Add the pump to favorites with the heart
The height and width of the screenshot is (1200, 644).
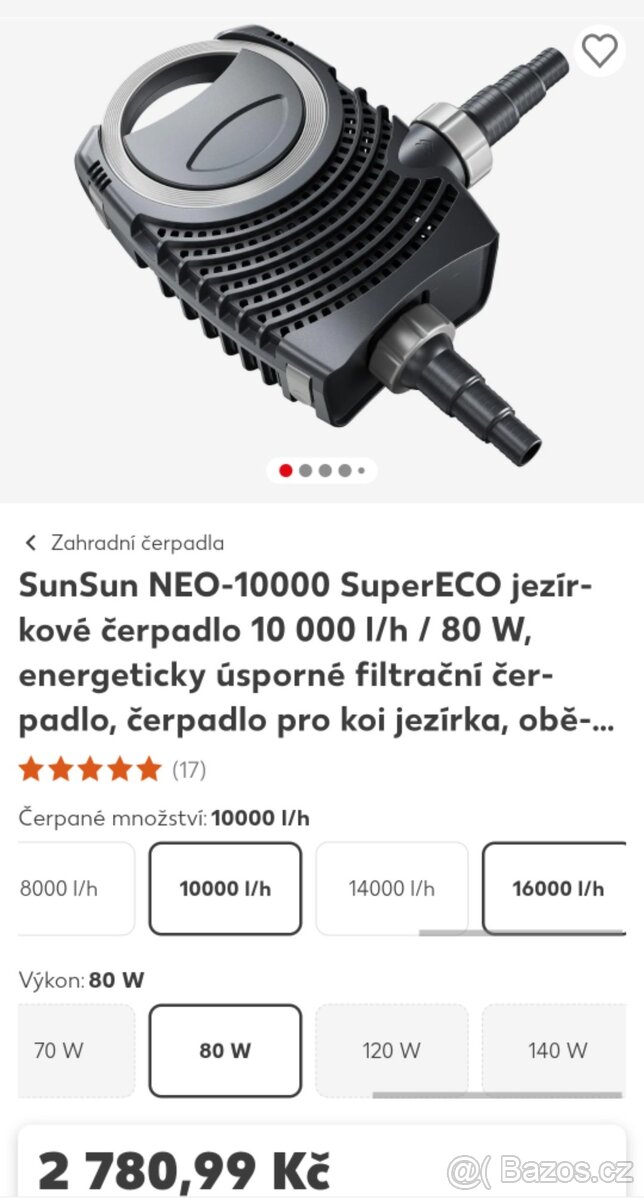coord(599,50)
